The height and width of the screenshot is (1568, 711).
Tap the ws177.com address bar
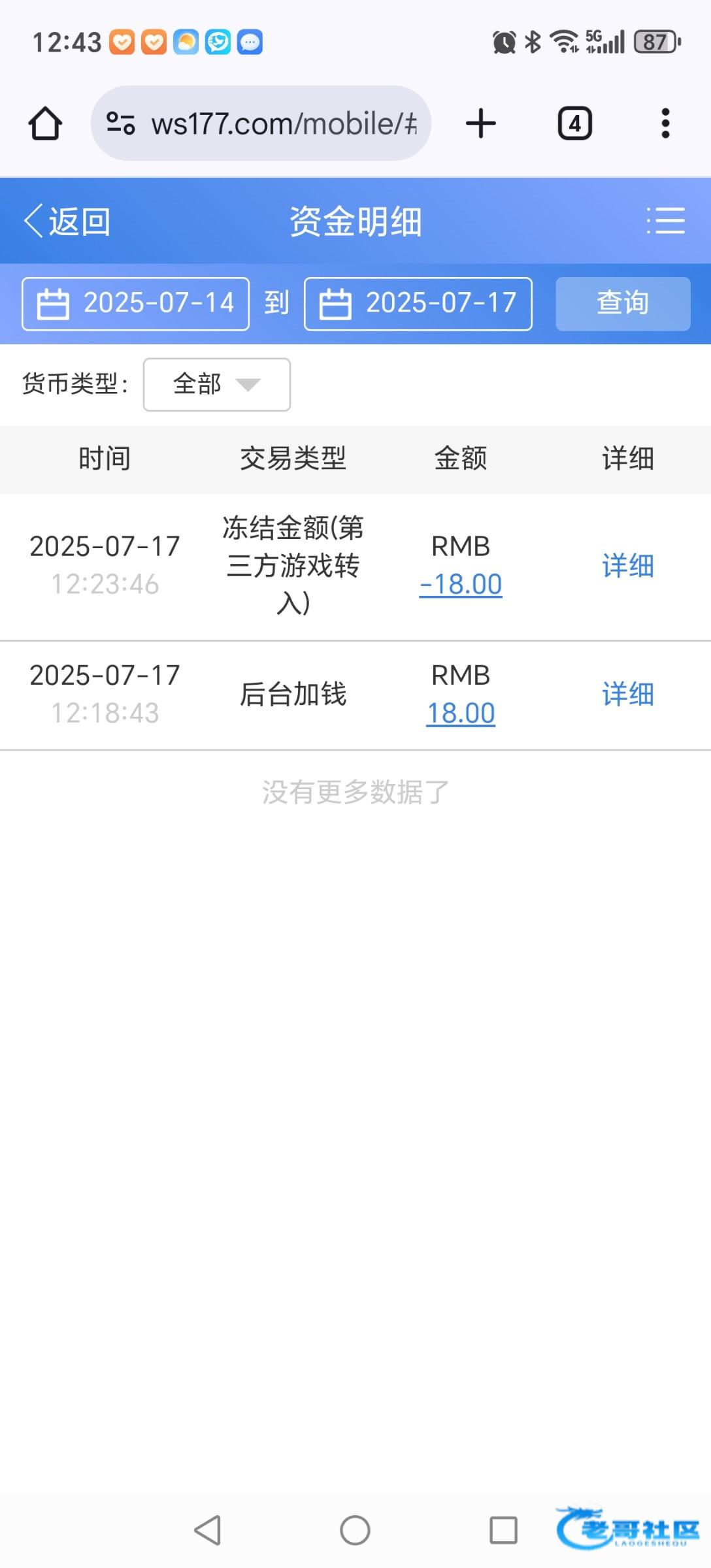click(261, 123)
